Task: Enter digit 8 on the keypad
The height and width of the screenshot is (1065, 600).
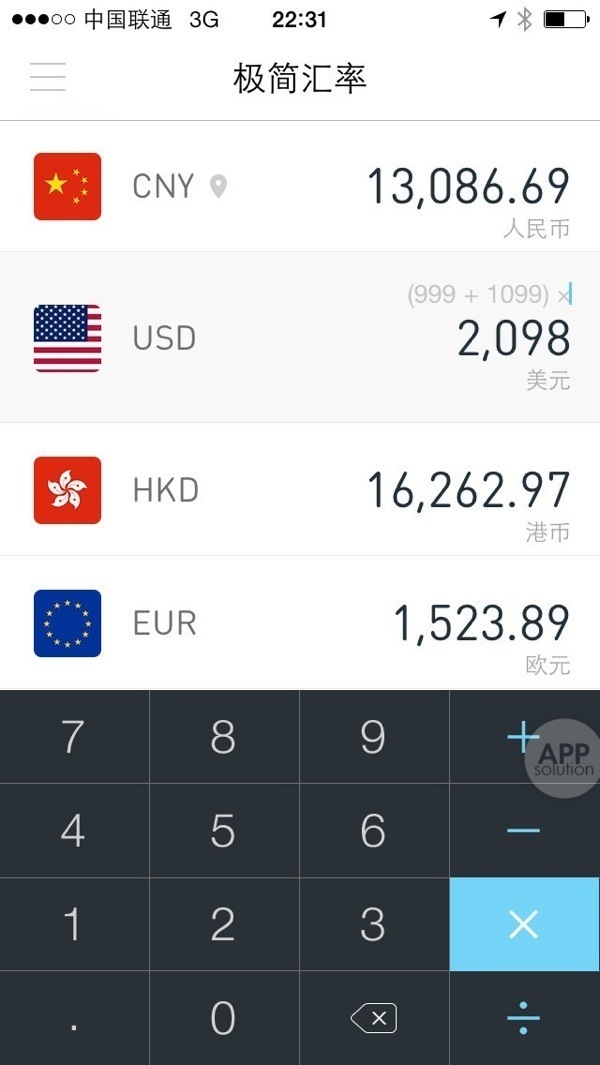Action: [224, 737]
